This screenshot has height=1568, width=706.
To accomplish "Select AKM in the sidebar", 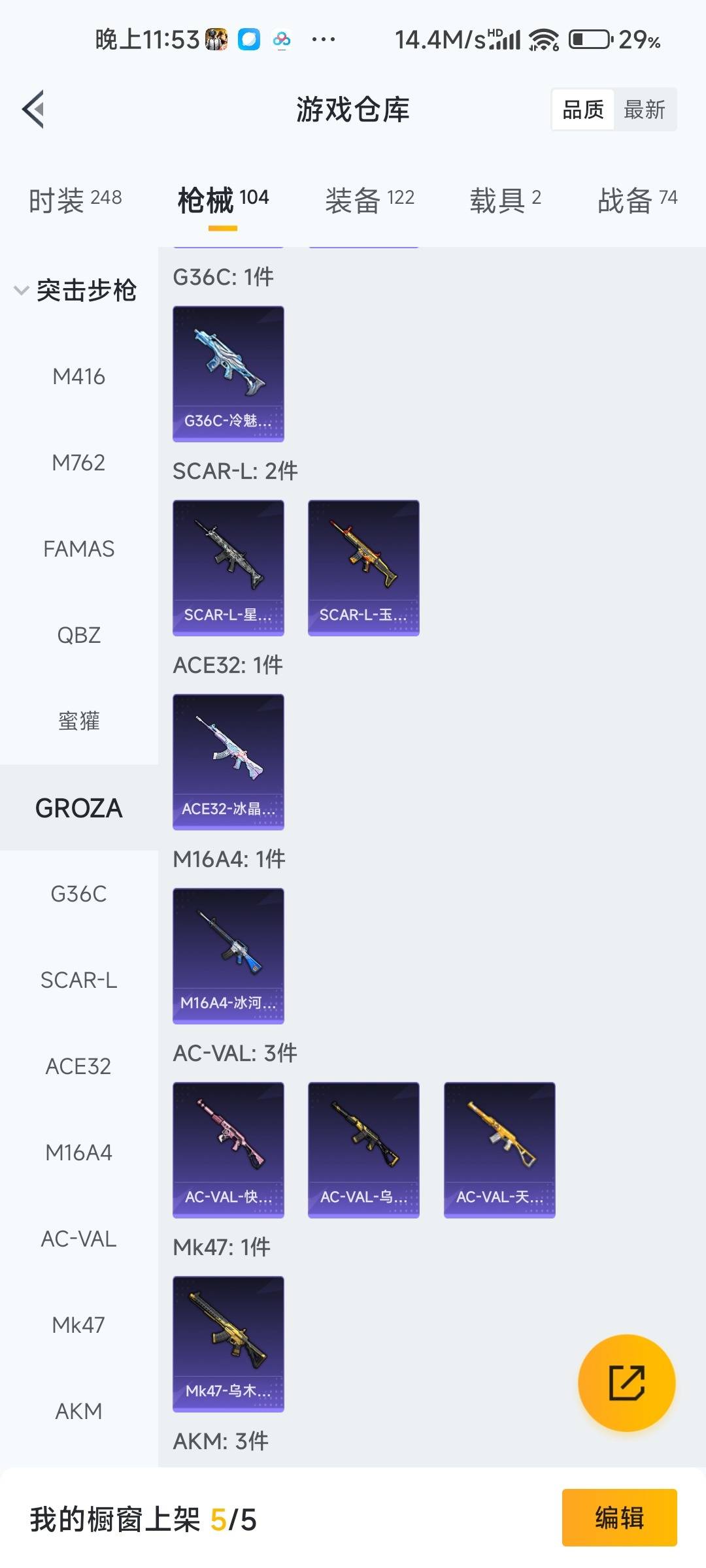I will pyautogui.click(x=78, y=1411).
